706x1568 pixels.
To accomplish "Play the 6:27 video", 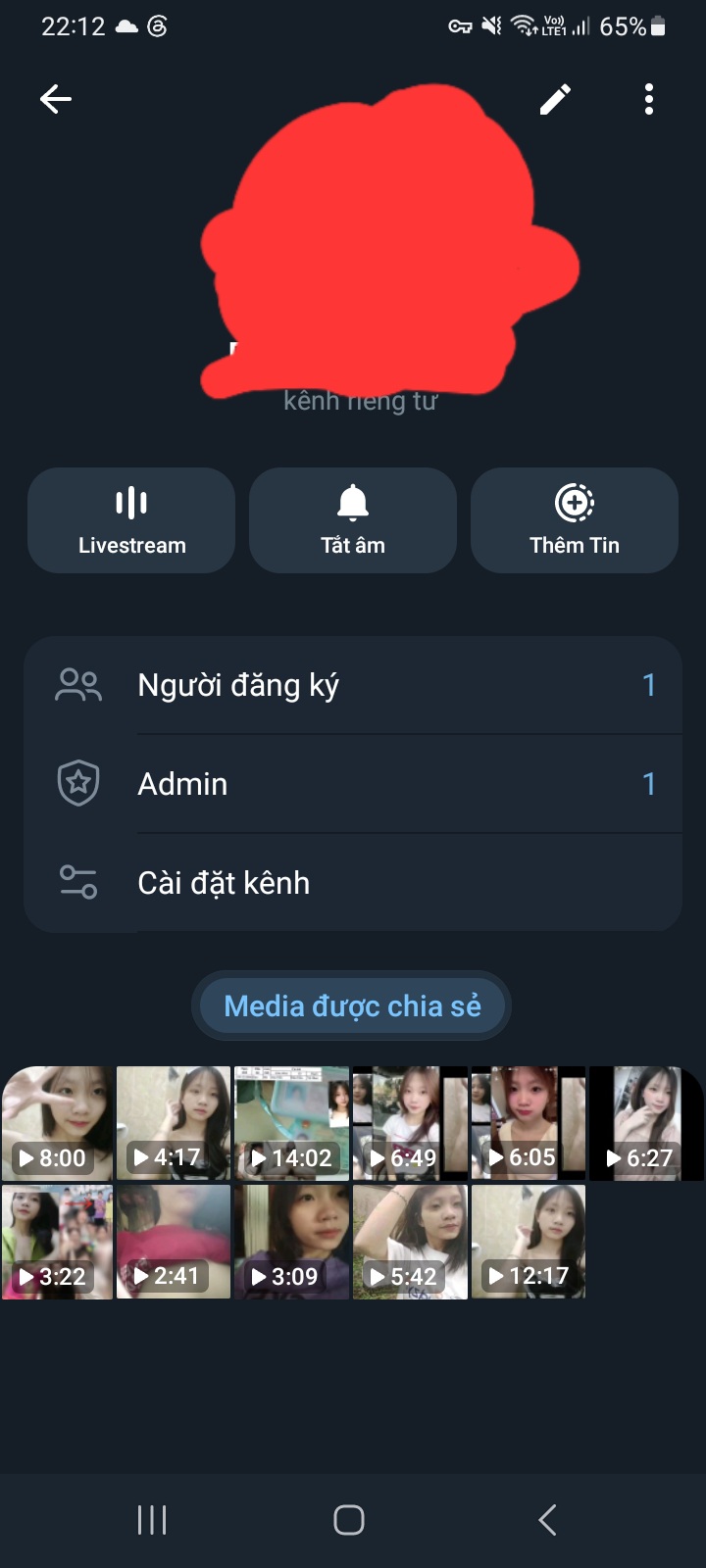I will click(646, 1123).
